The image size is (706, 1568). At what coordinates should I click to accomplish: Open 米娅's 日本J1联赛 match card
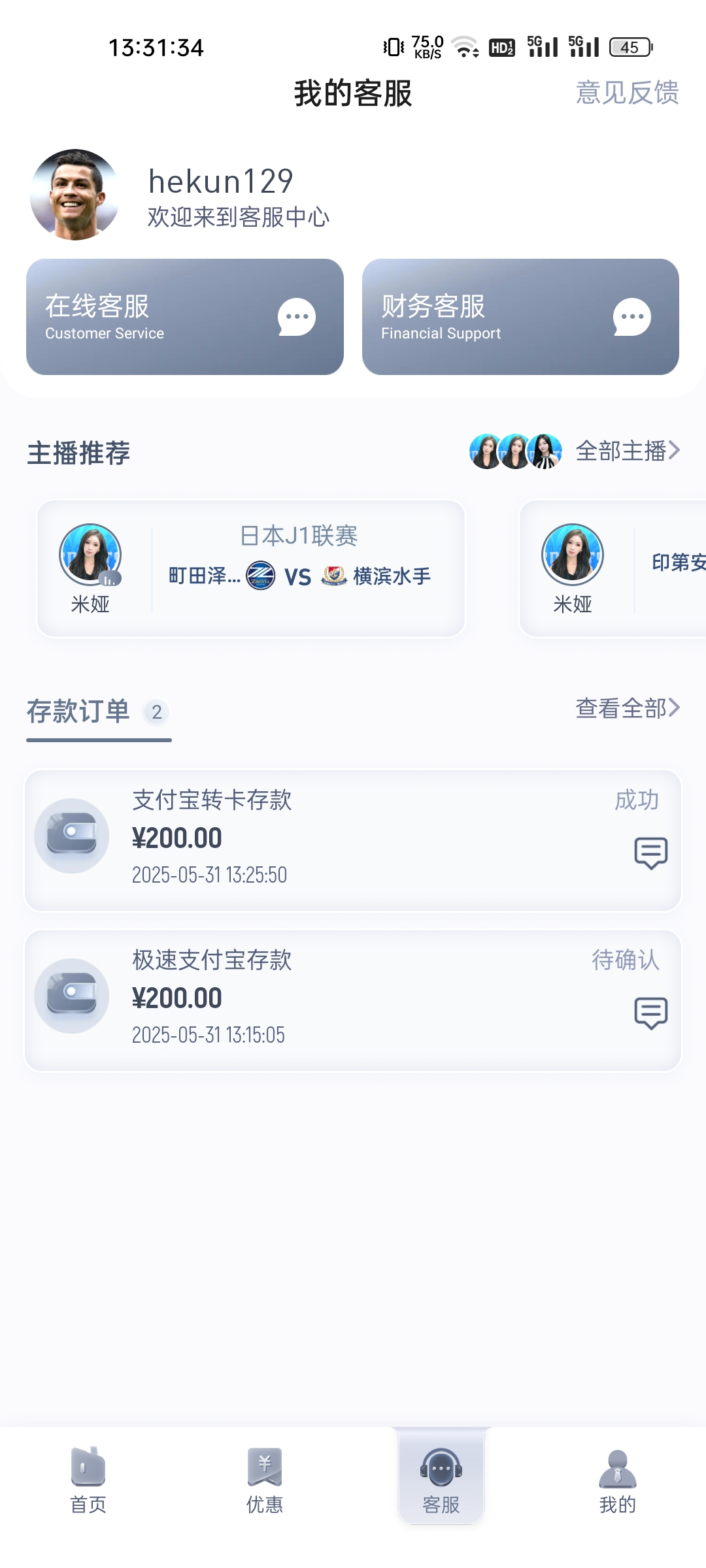[251, 568]
